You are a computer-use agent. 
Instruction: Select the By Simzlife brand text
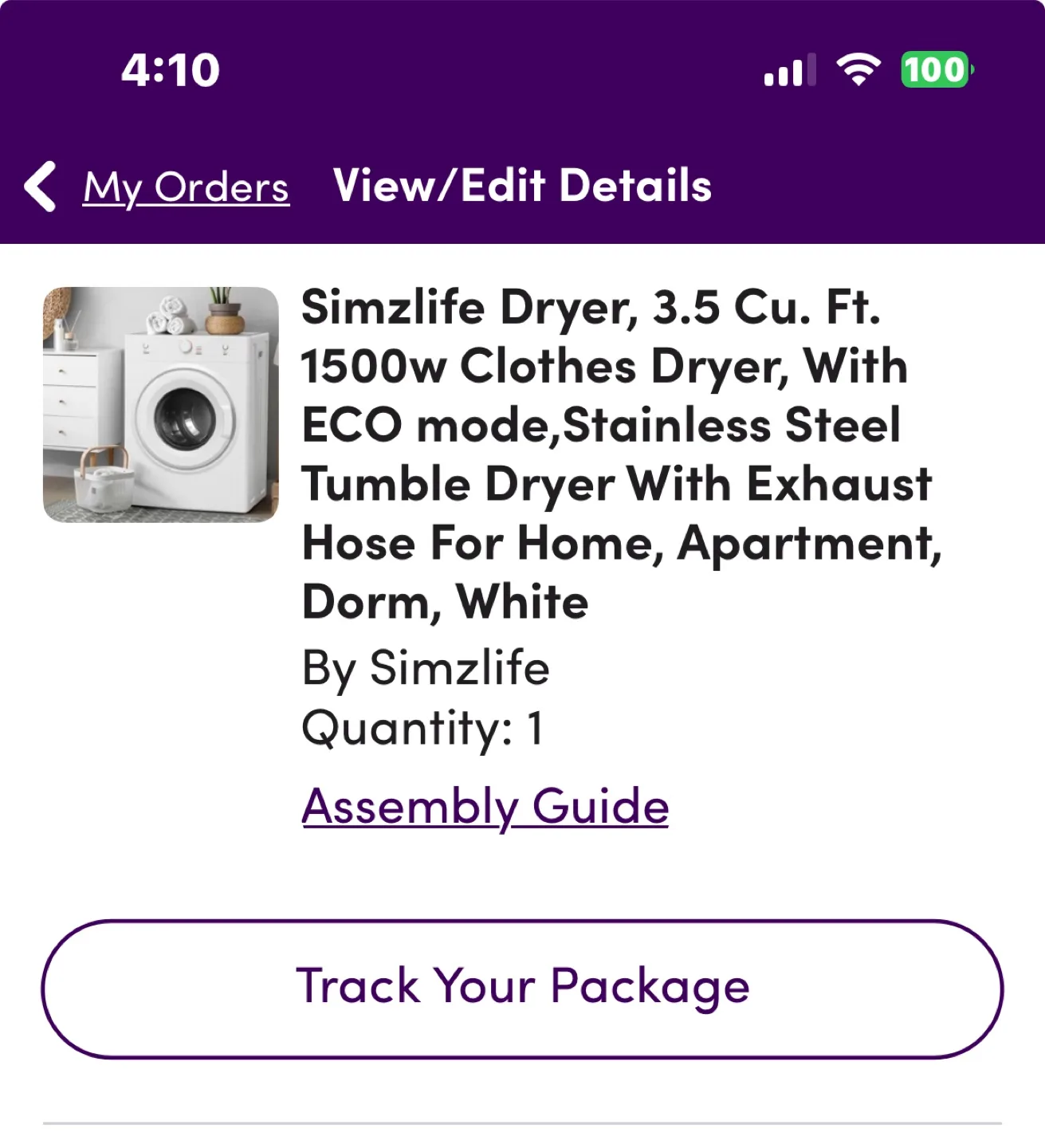pos(426,668)
